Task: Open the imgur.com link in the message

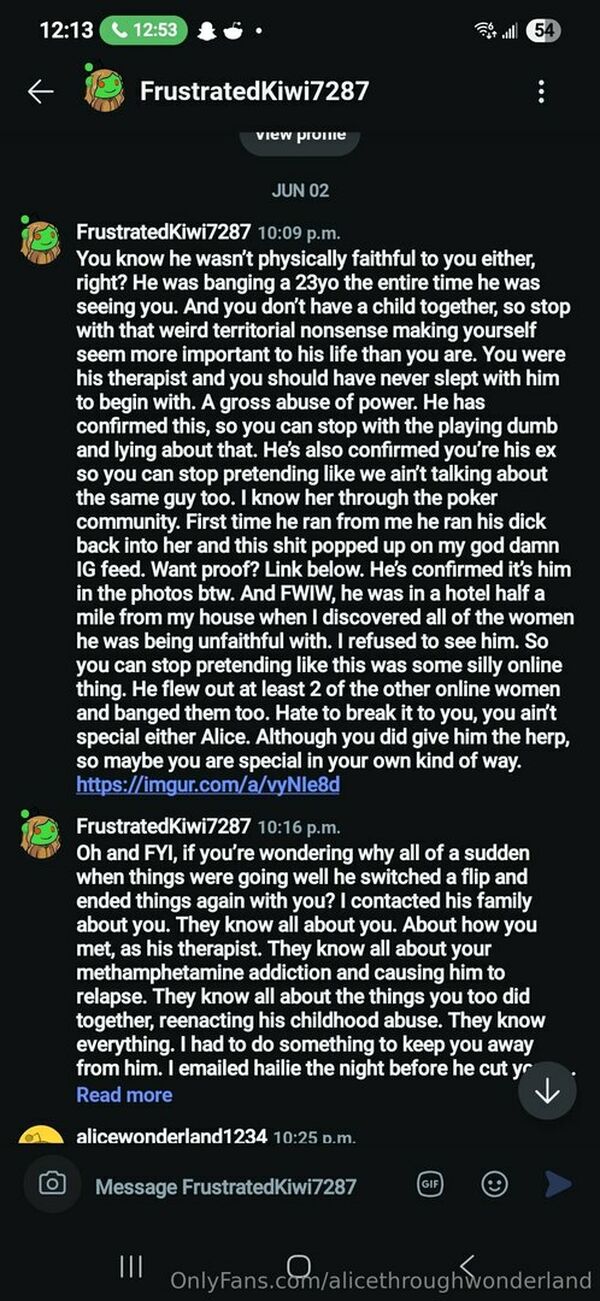Action: pos(208,785)
